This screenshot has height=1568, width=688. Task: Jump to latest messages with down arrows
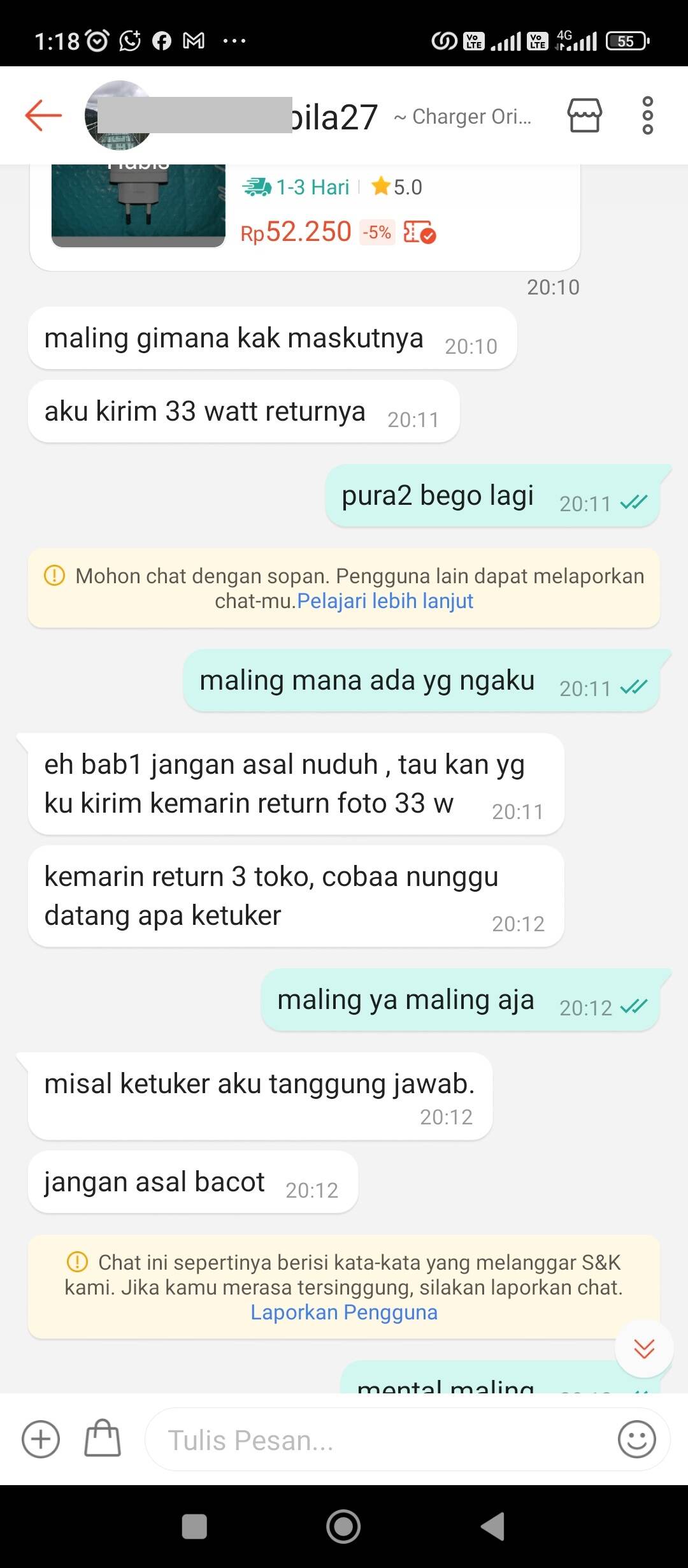644,1348
